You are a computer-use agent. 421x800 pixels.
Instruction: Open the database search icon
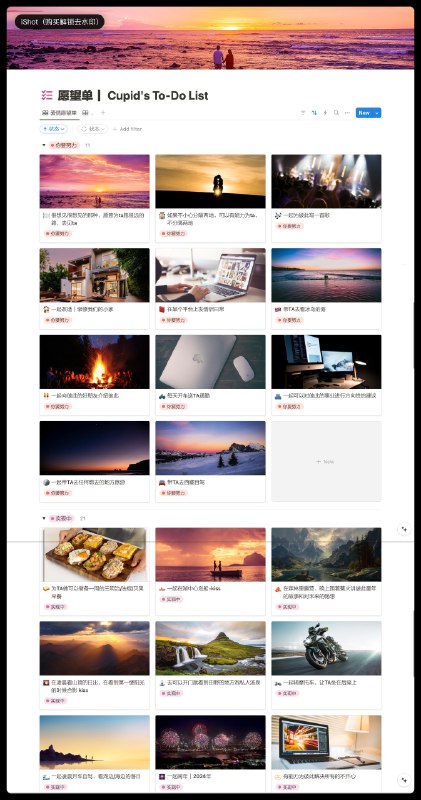[x=336, y=113]
